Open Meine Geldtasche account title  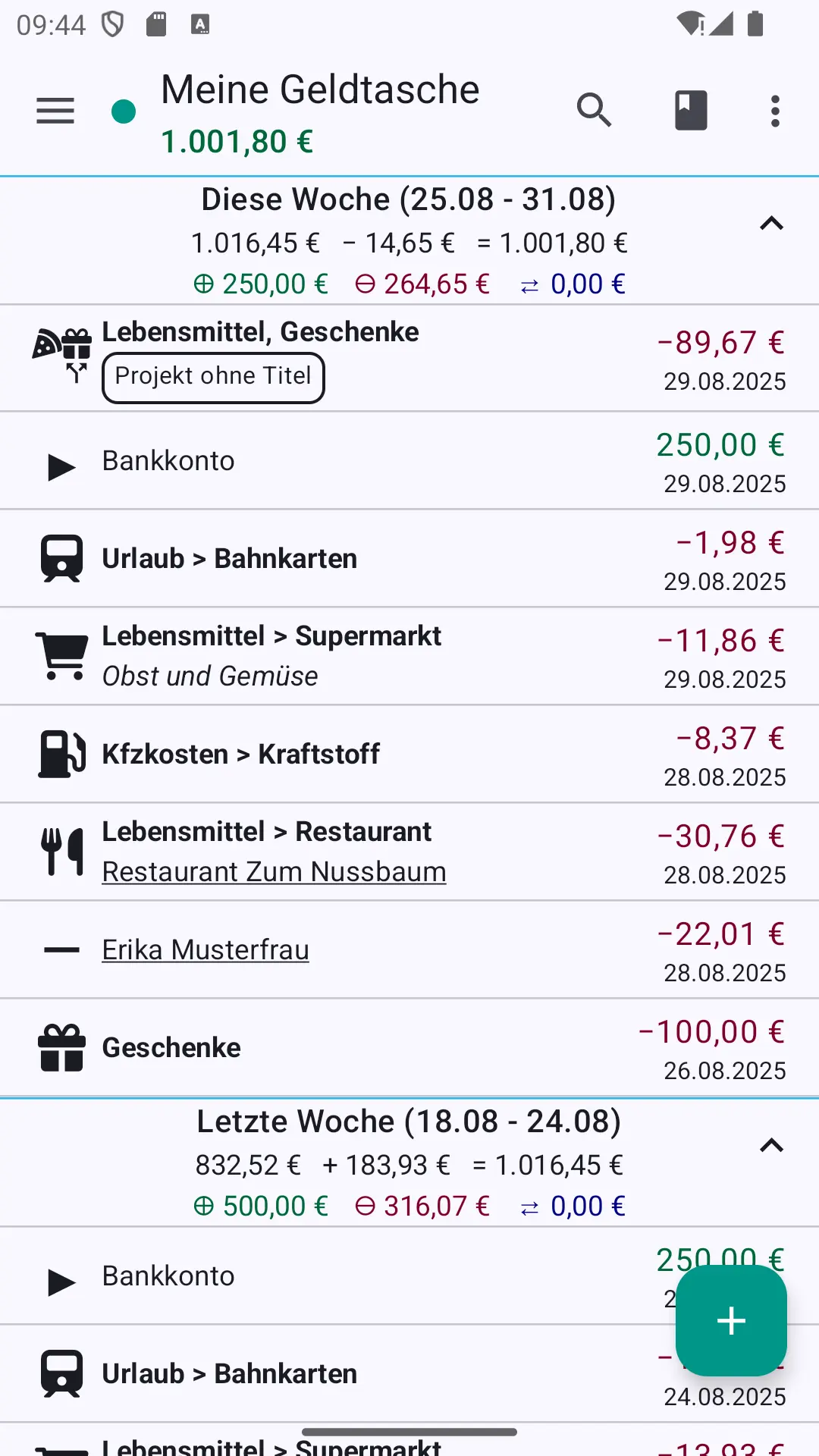(x=320, y=90)
